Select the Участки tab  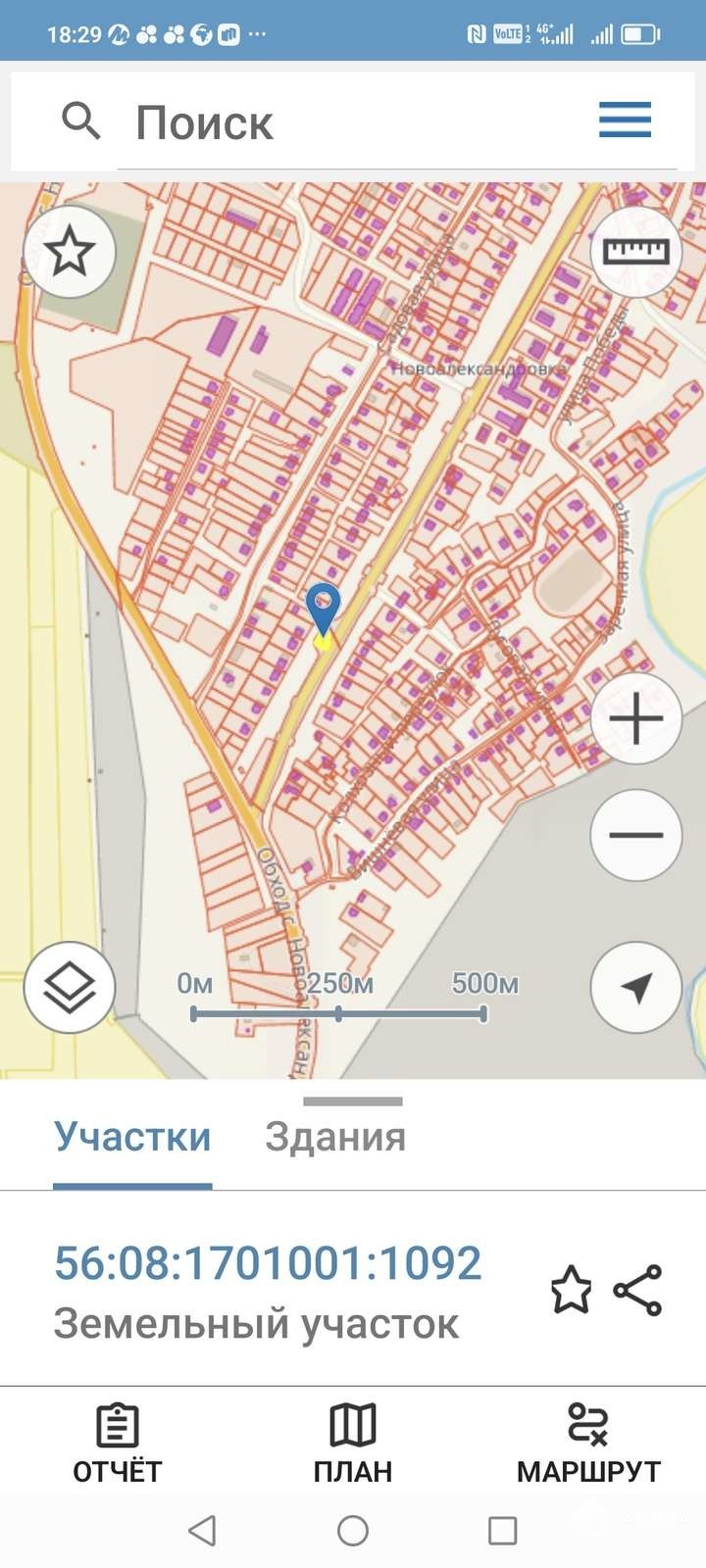pos(132,1137)
